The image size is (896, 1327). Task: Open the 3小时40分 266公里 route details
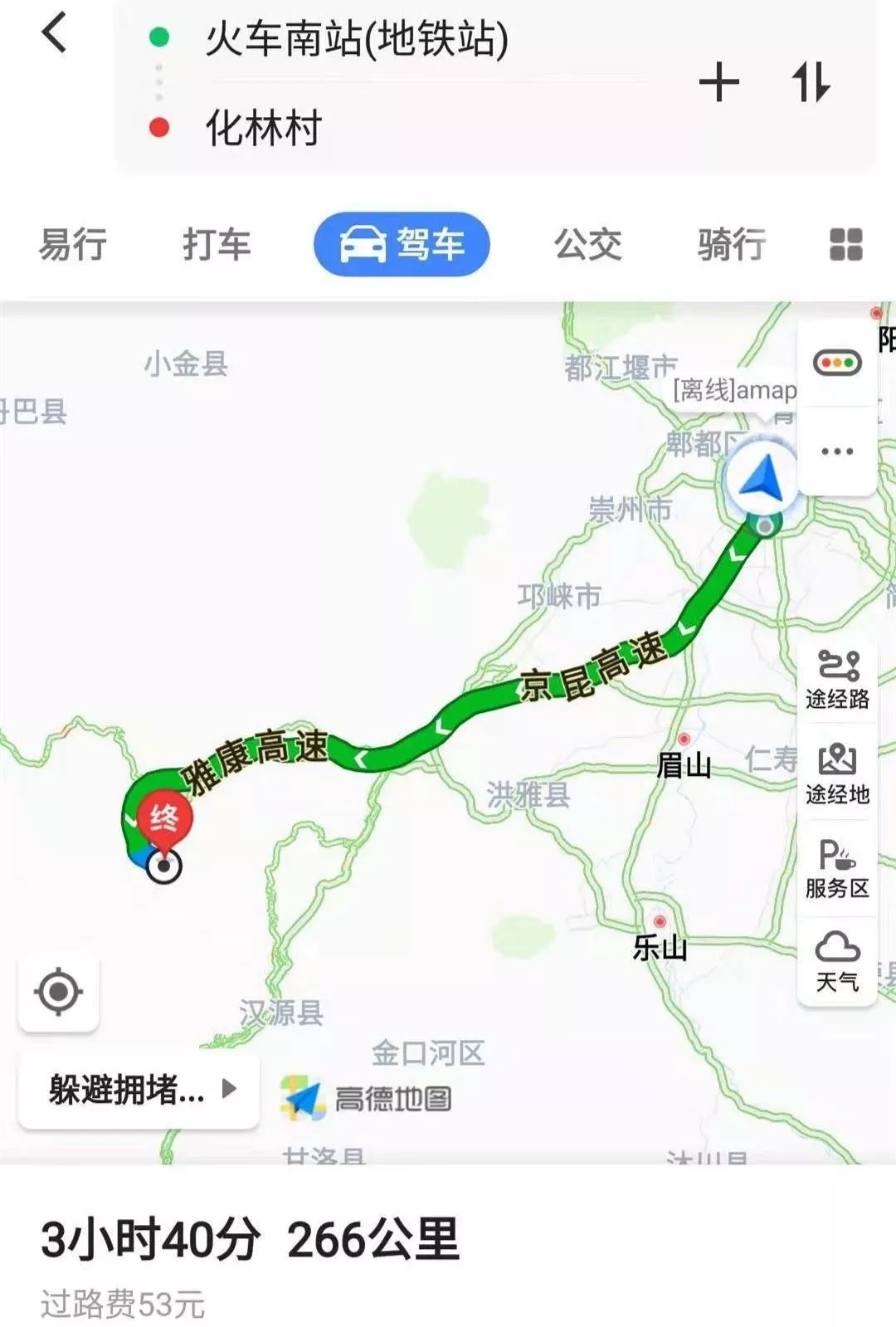click(x=249, y=1241)
